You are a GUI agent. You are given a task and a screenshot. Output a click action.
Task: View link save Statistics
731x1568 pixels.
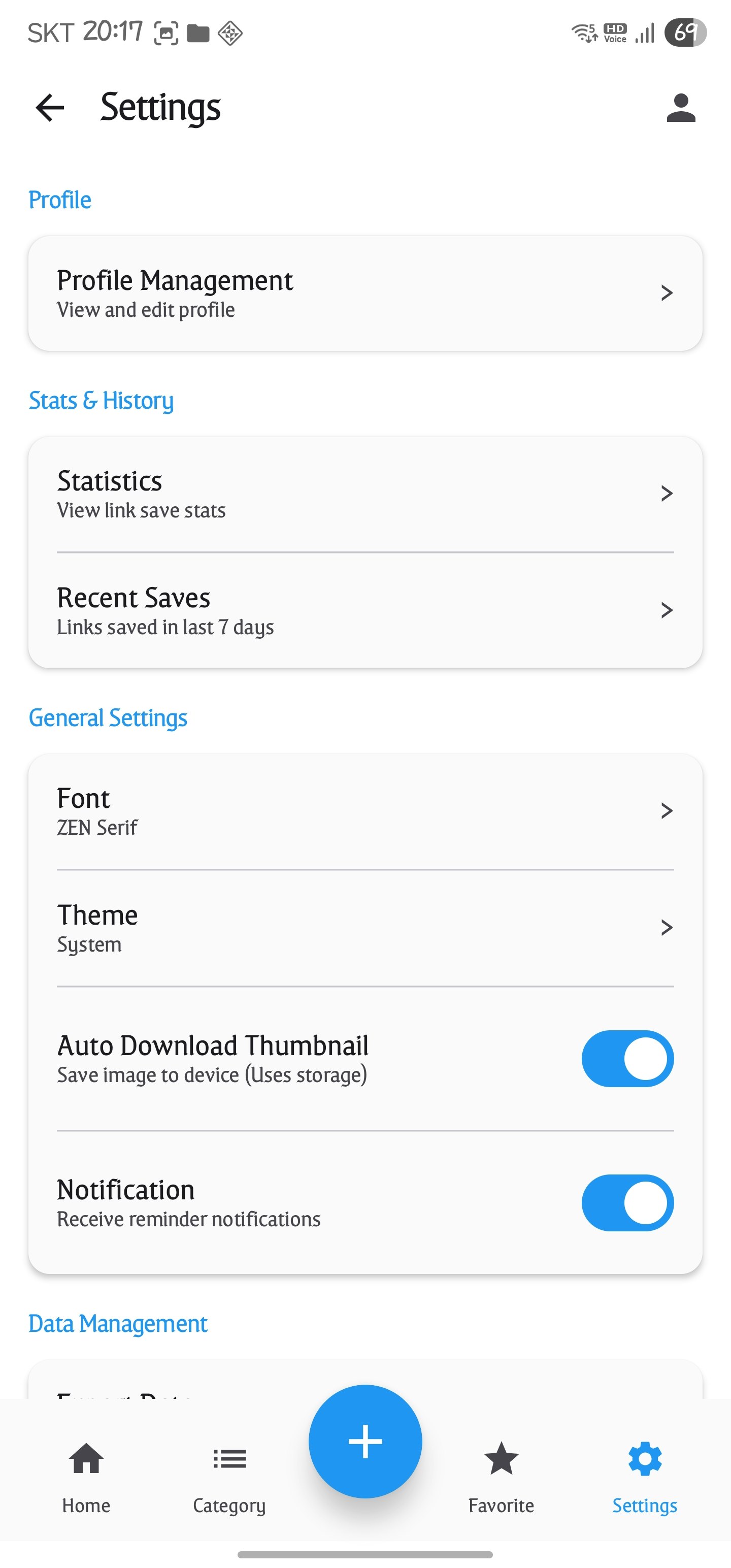click(x=365, y=494)
